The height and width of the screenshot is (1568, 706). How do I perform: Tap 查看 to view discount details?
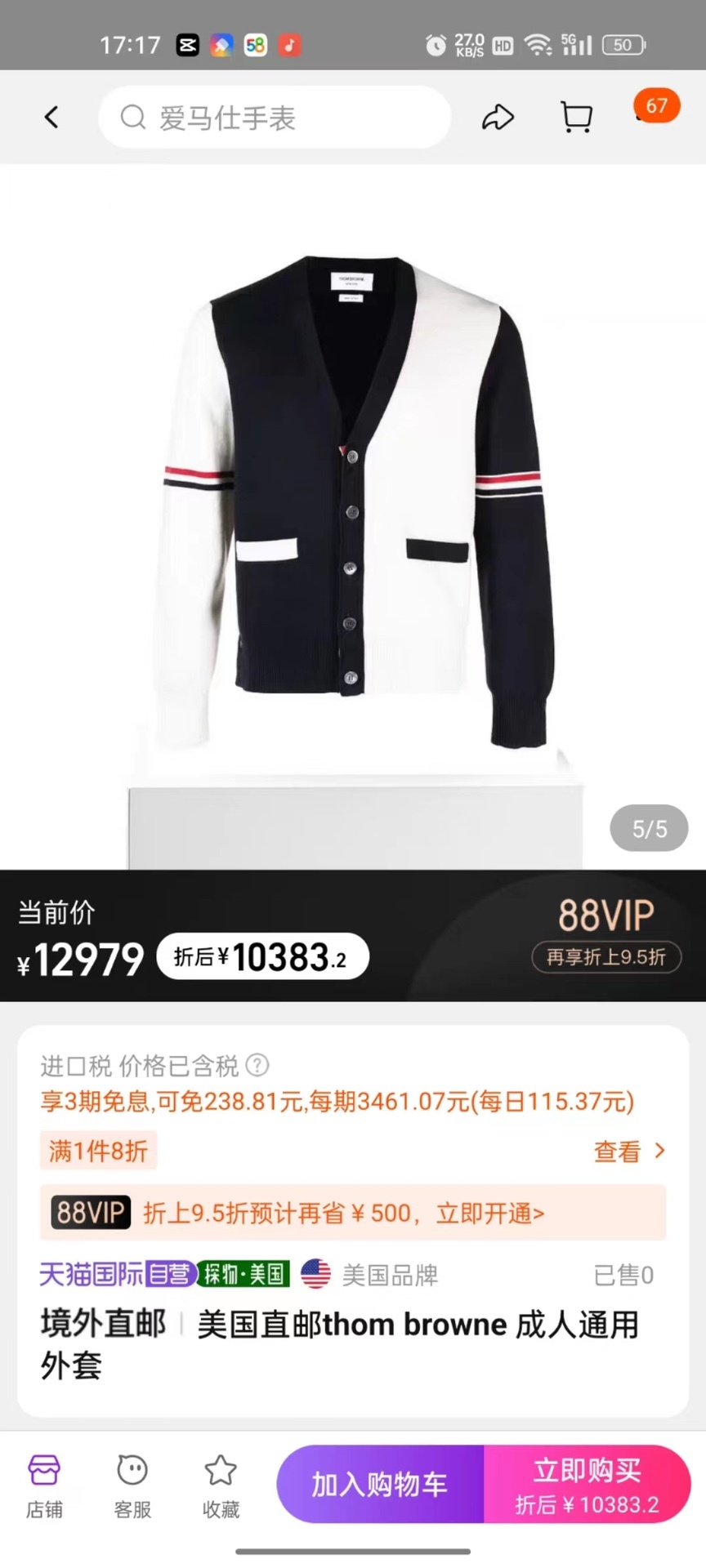pyautogui.click(x=629, y=1151)
